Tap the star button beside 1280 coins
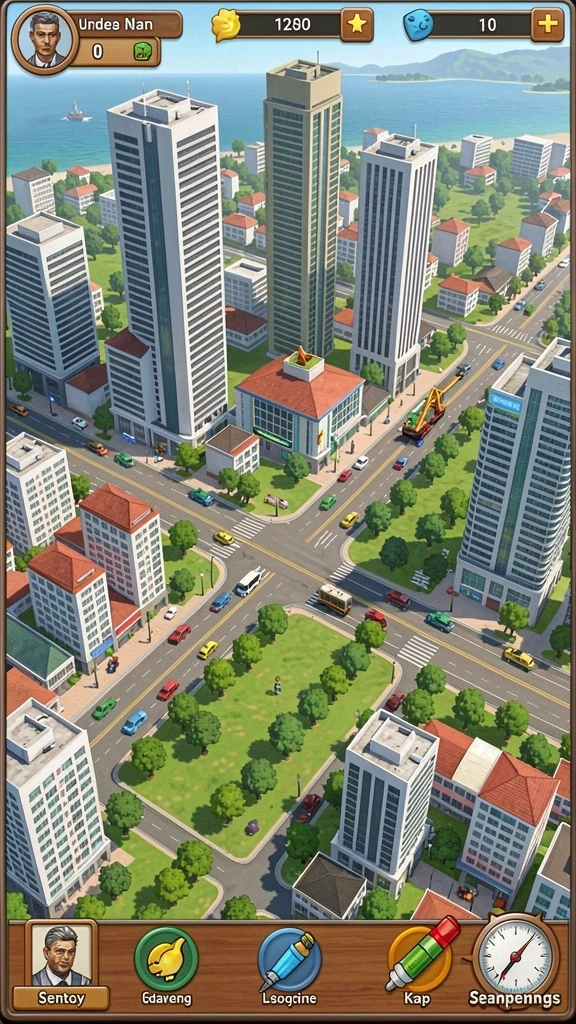 (x=357, y=25)
